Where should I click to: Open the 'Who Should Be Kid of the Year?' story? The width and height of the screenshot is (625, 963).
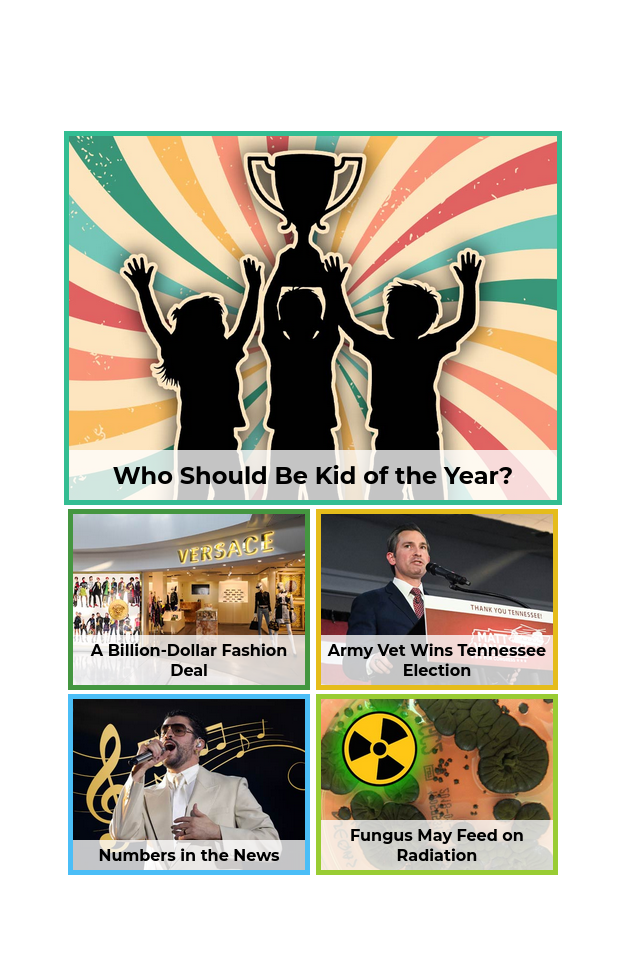[x=312, y=318]
